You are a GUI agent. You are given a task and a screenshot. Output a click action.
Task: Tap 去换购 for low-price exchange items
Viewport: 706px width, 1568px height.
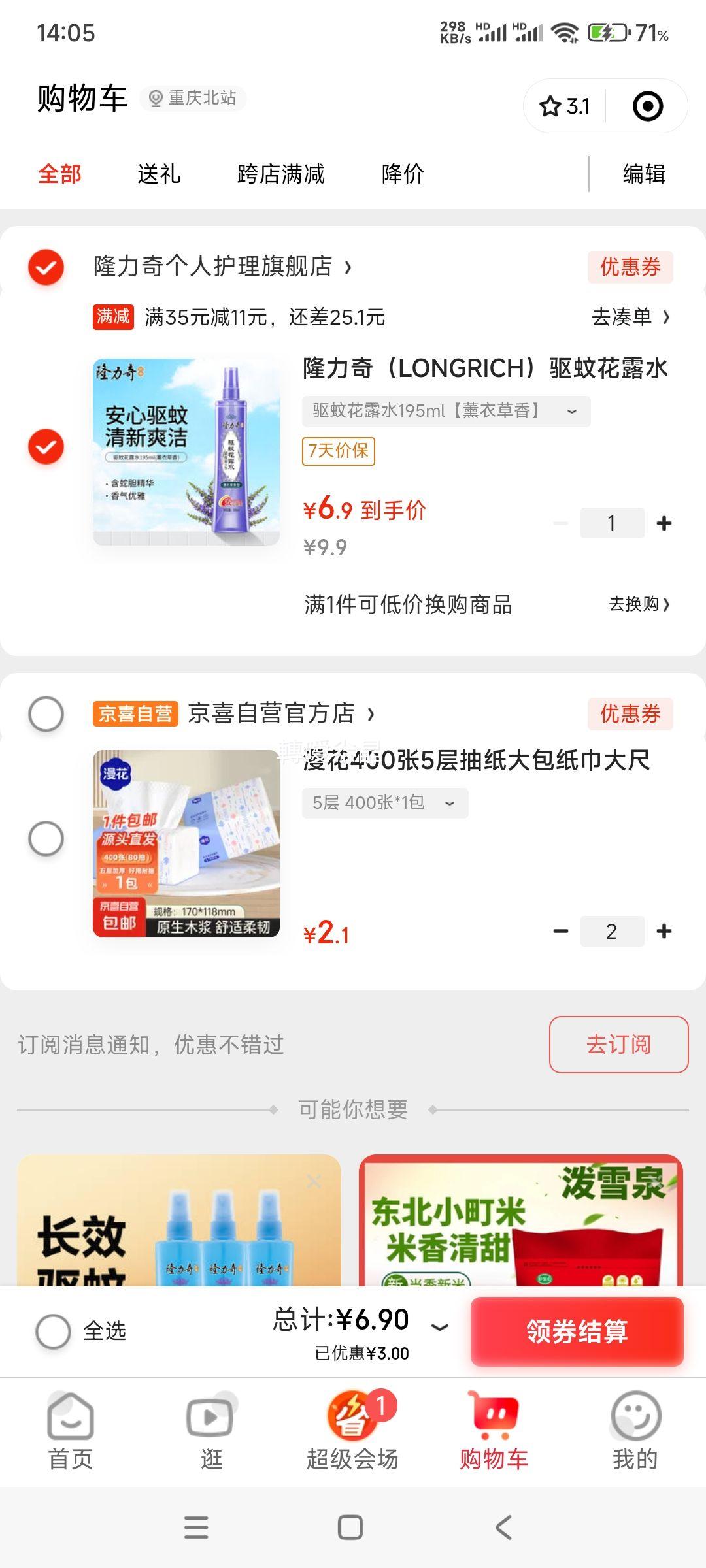(x=639, y=604)
